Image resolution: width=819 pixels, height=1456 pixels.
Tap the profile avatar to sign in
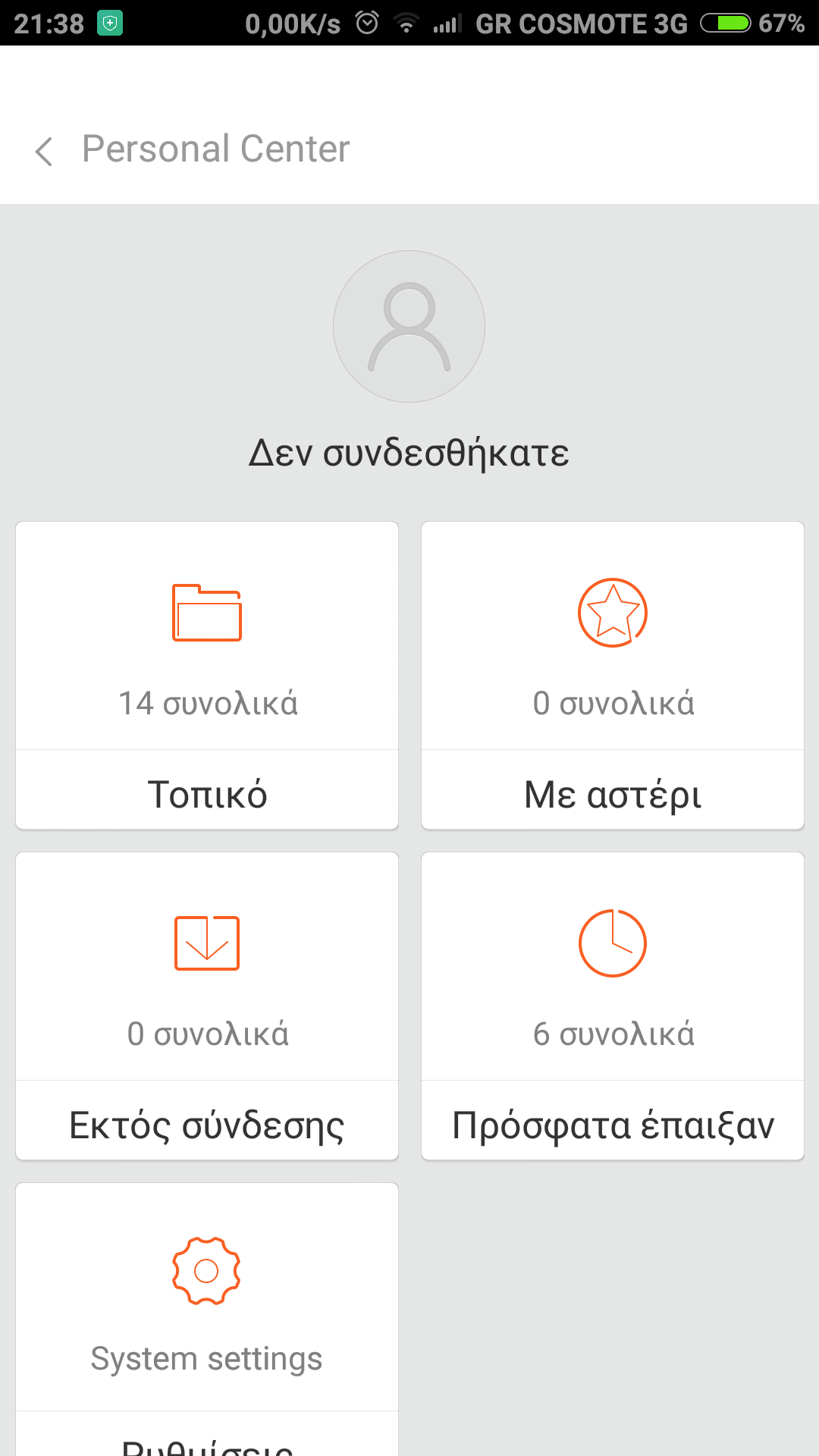(x=409, y=326)
